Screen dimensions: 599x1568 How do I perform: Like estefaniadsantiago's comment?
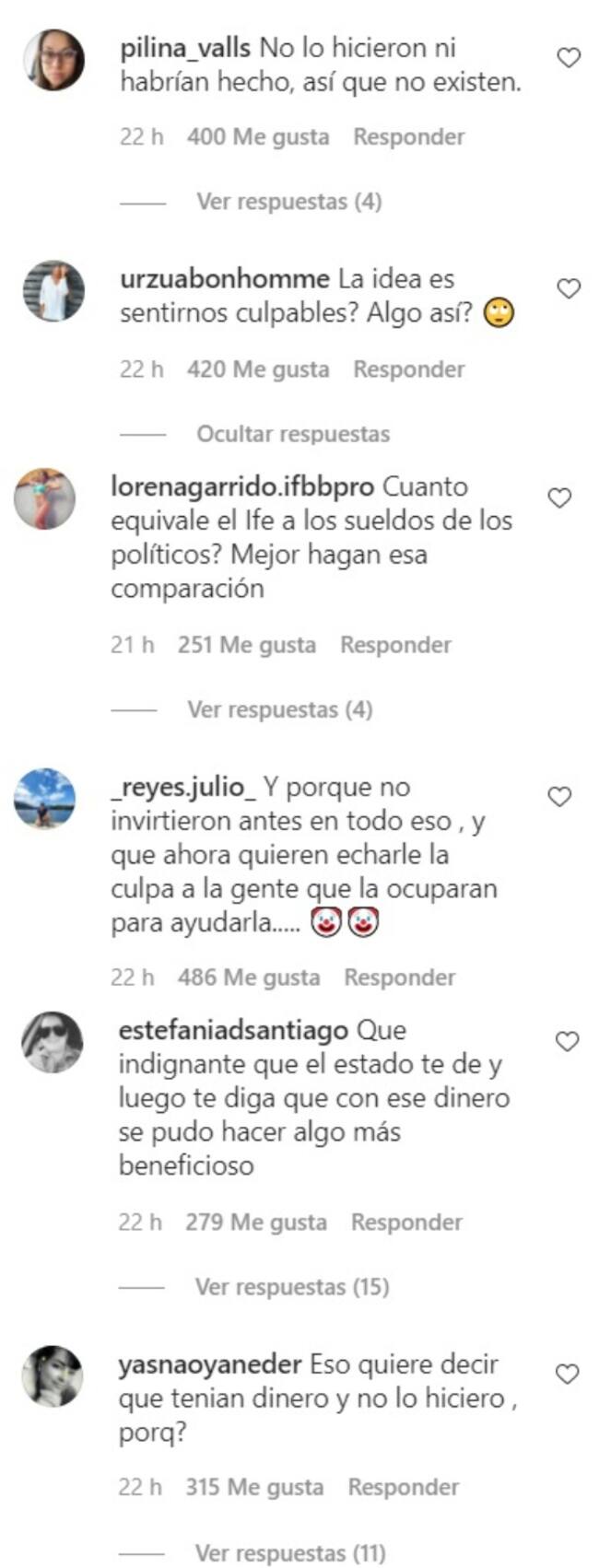567,1042
